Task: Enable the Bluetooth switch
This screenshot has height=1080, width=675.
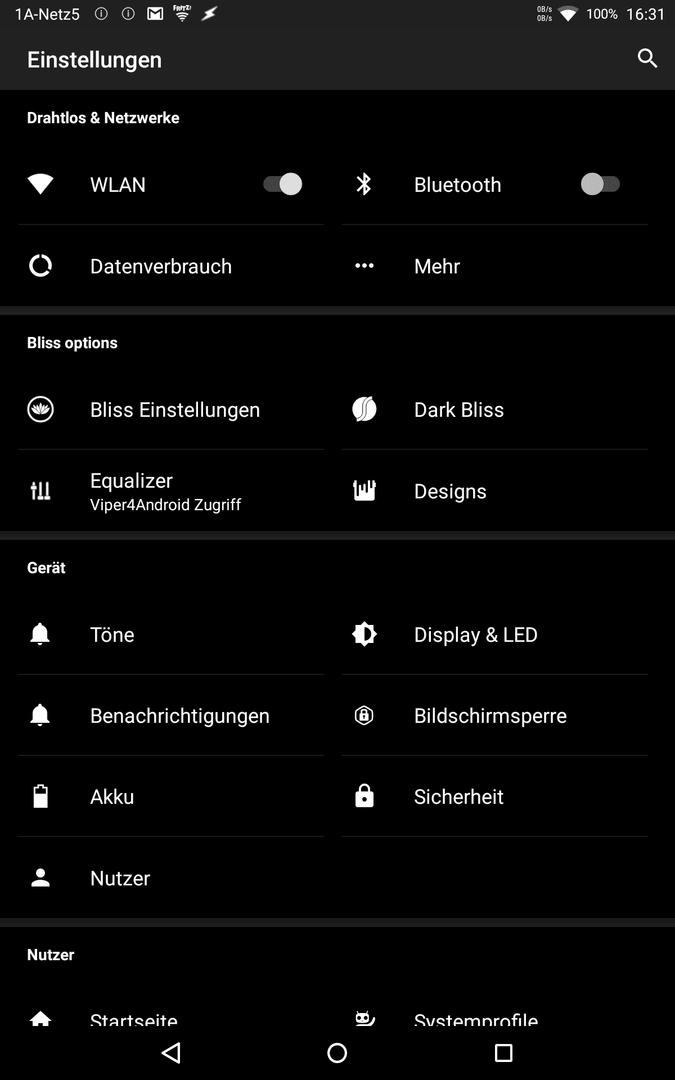Action: click(600, 185)
